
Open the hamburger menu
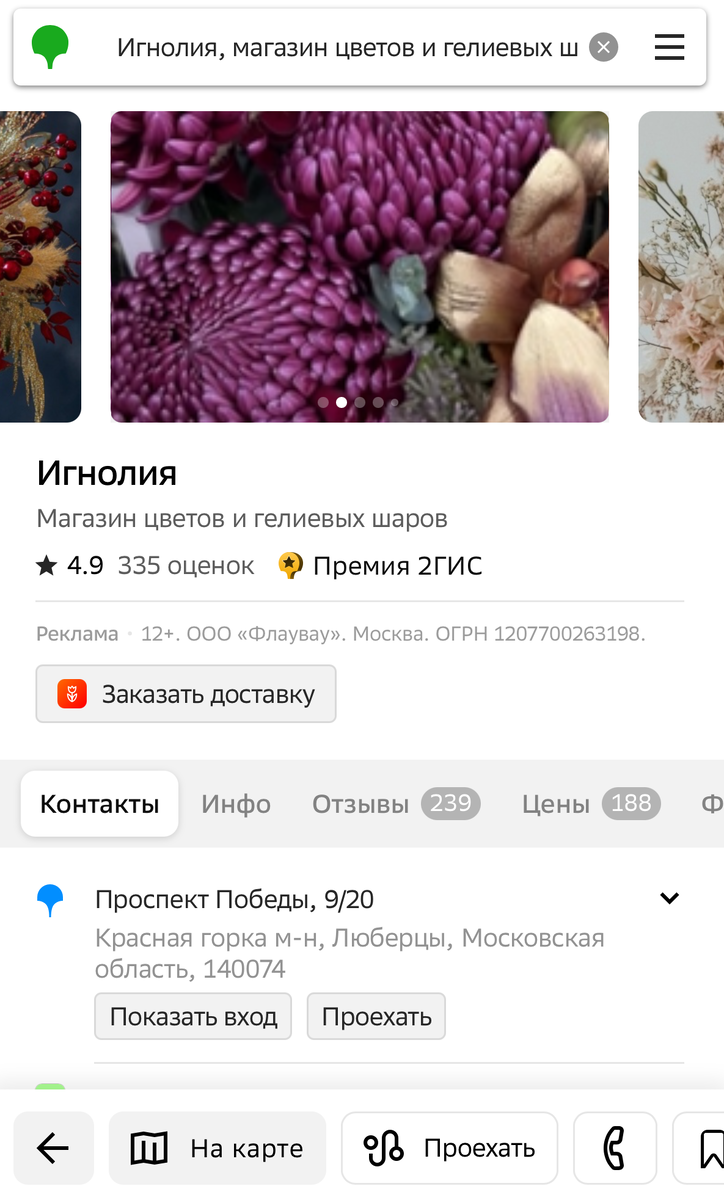point(668,46)
